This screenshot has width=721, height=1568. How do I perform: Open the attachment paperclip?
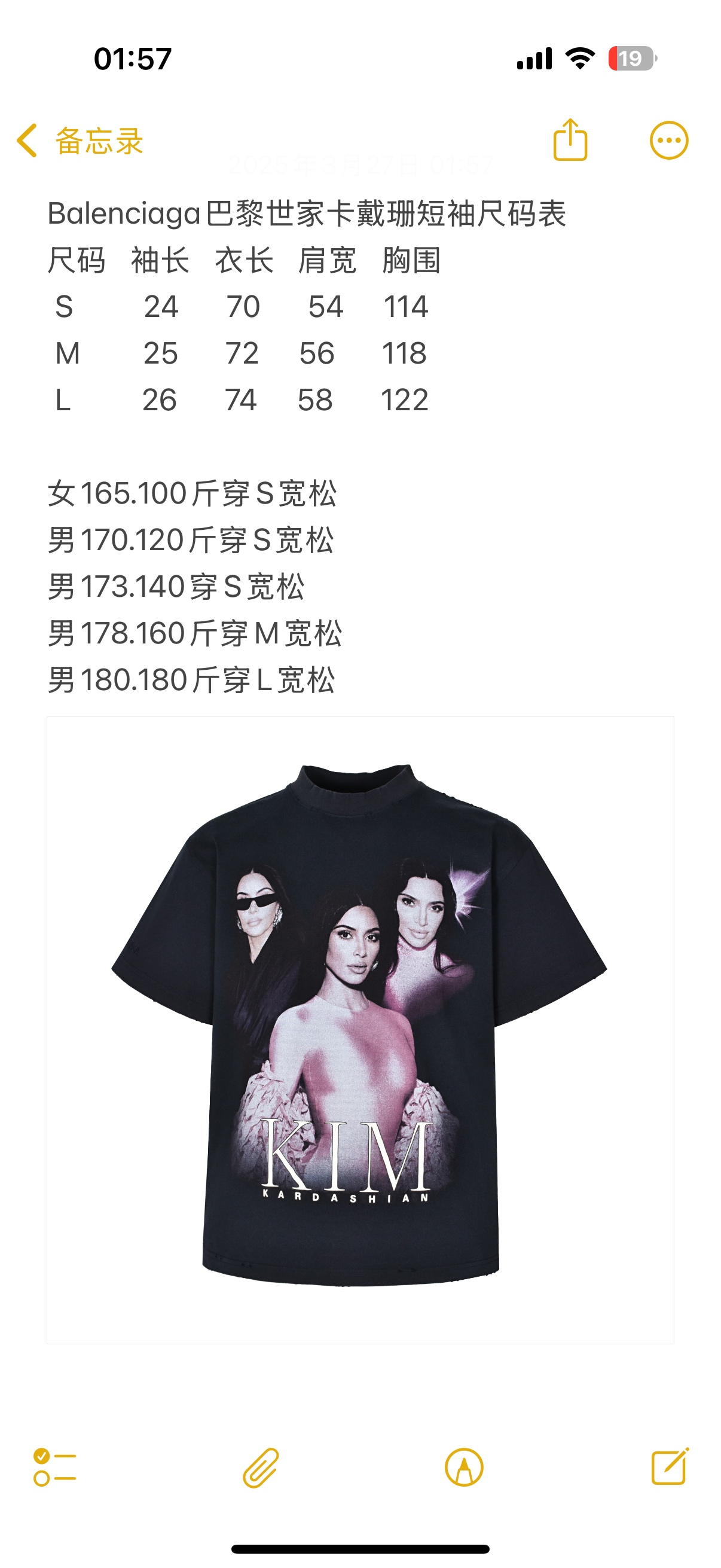coord(261,1468)
